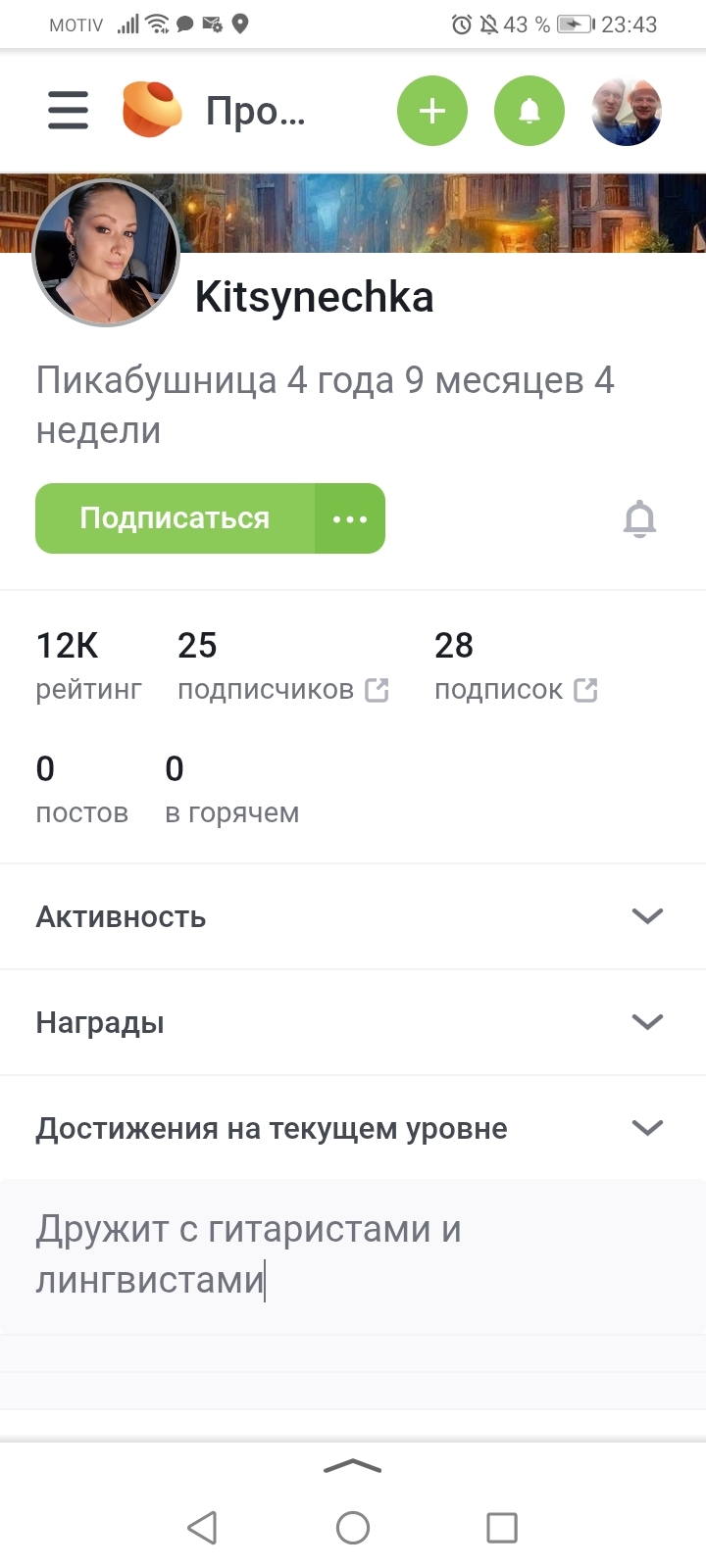Create a new post with plus button

tap(432, 111)
